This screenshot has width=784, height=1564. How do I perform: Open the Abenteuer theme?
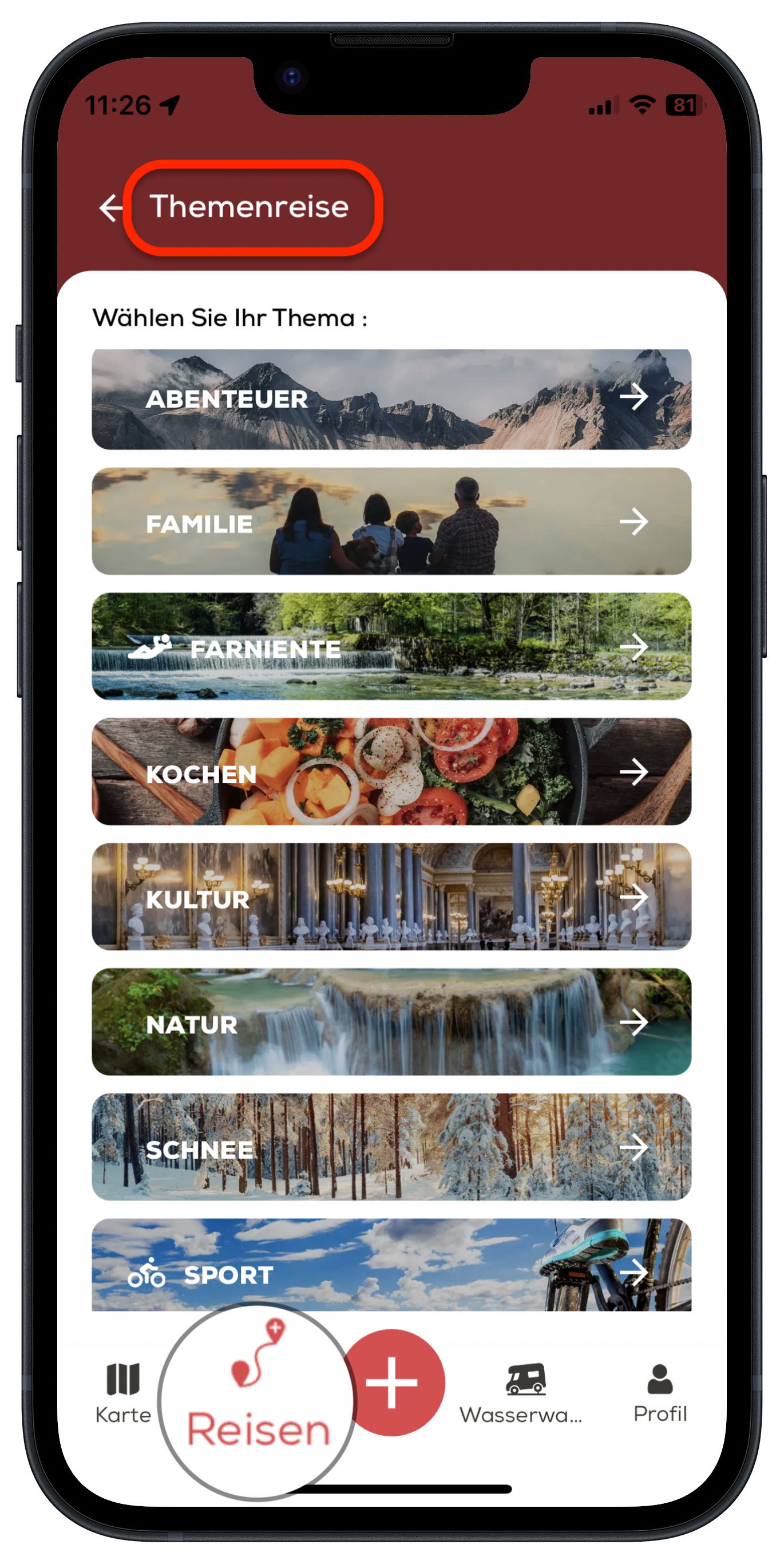[x=391, y=399]
